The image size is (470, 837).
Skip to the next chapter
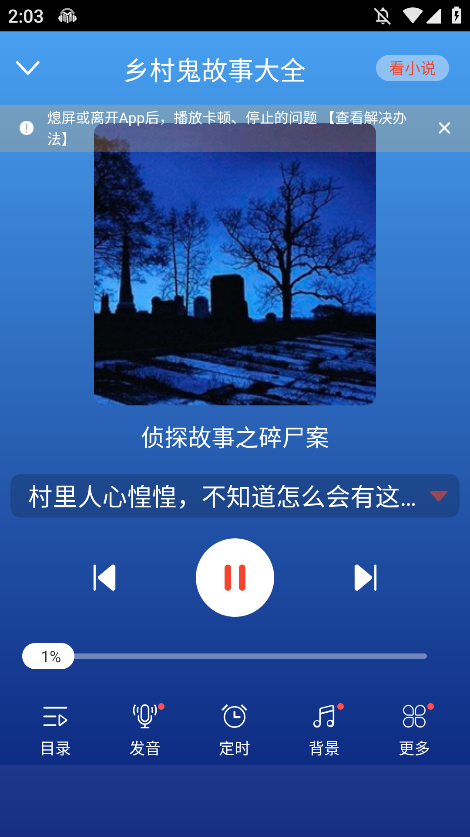click(366, 578)
